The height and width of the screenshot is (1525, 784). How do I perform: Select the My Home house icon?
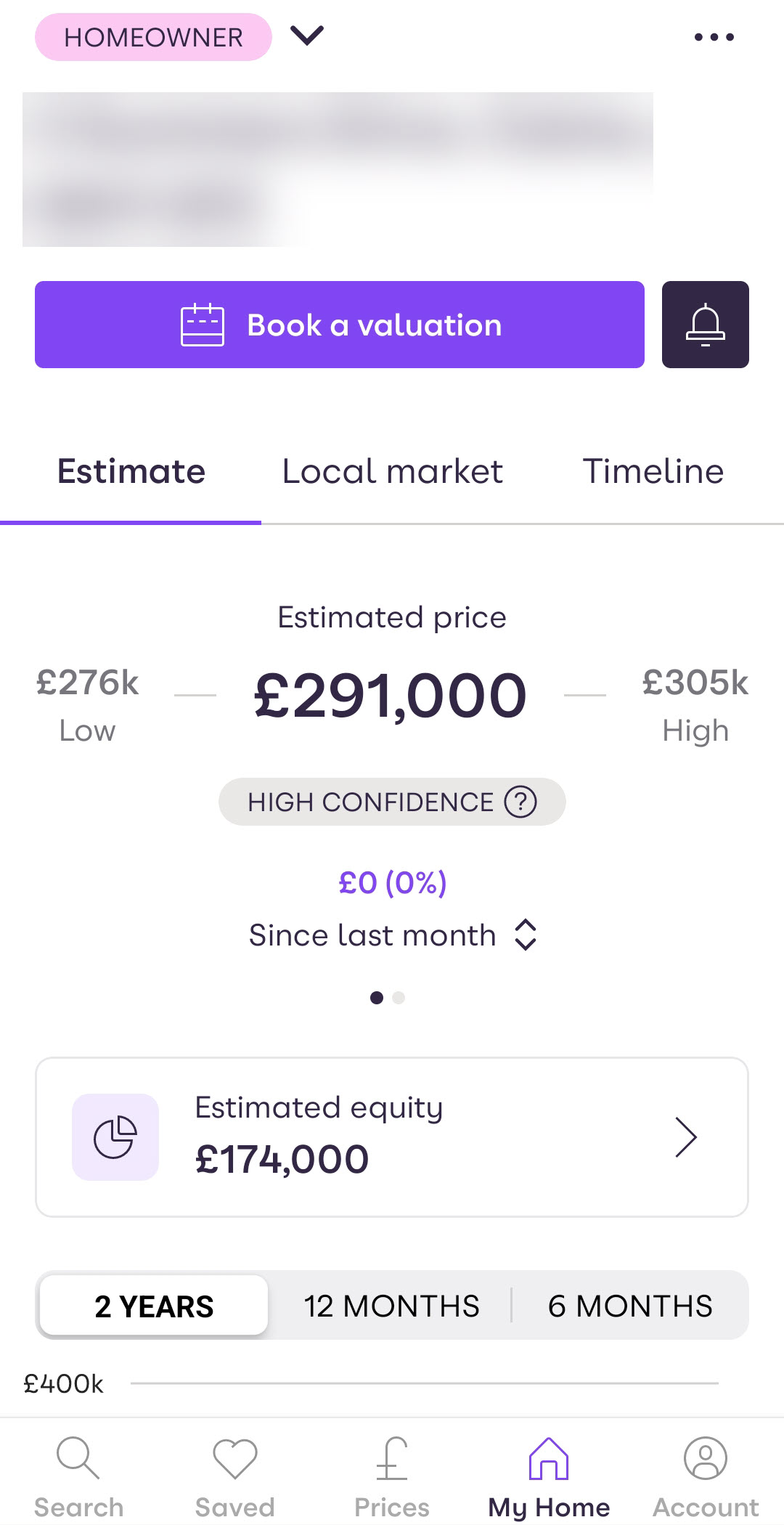[550, 1463]
